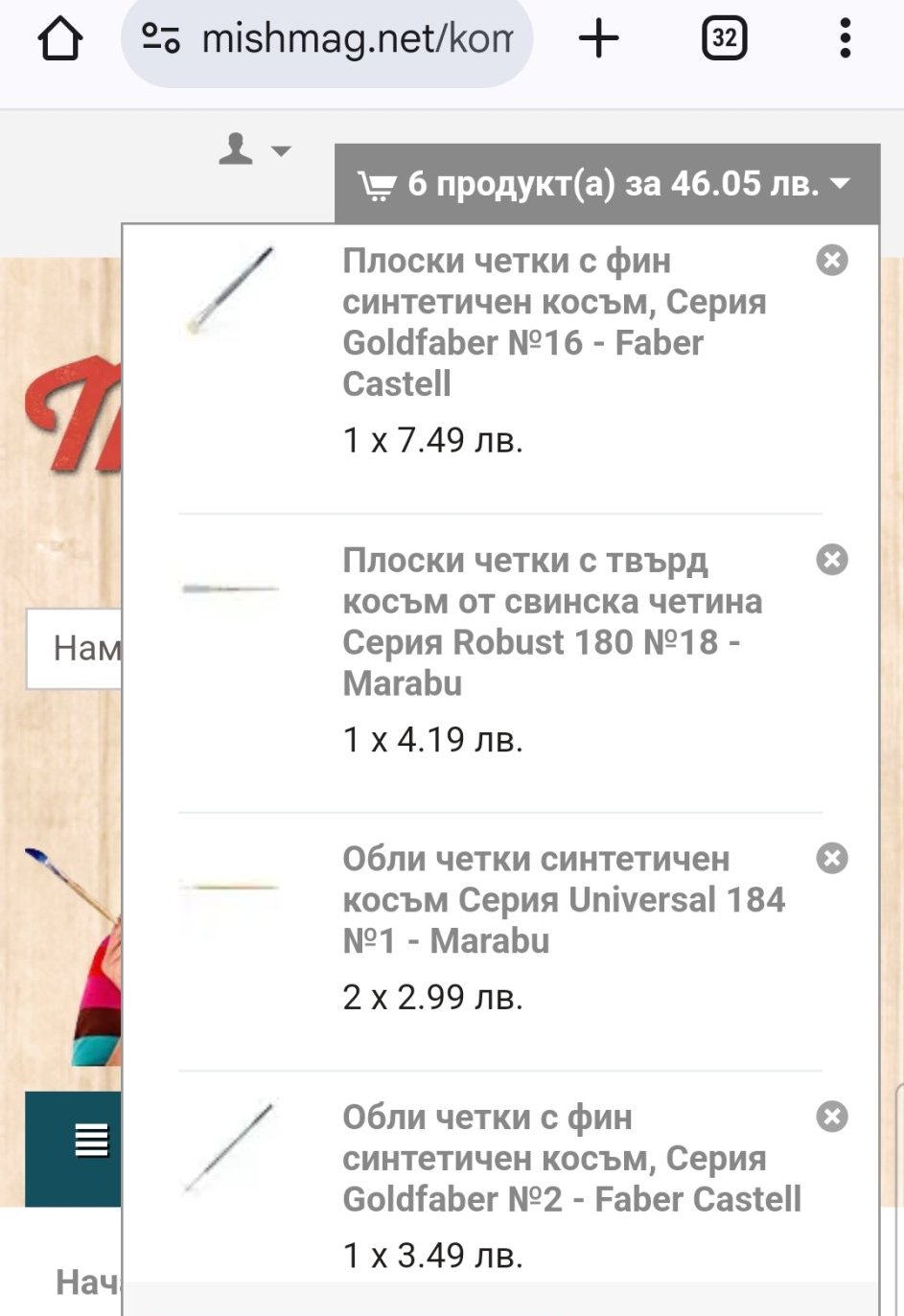Collapse the cart dropdown showing 6 products
The height and width of the screenshot is (1316, 904).
click(606, 183)
